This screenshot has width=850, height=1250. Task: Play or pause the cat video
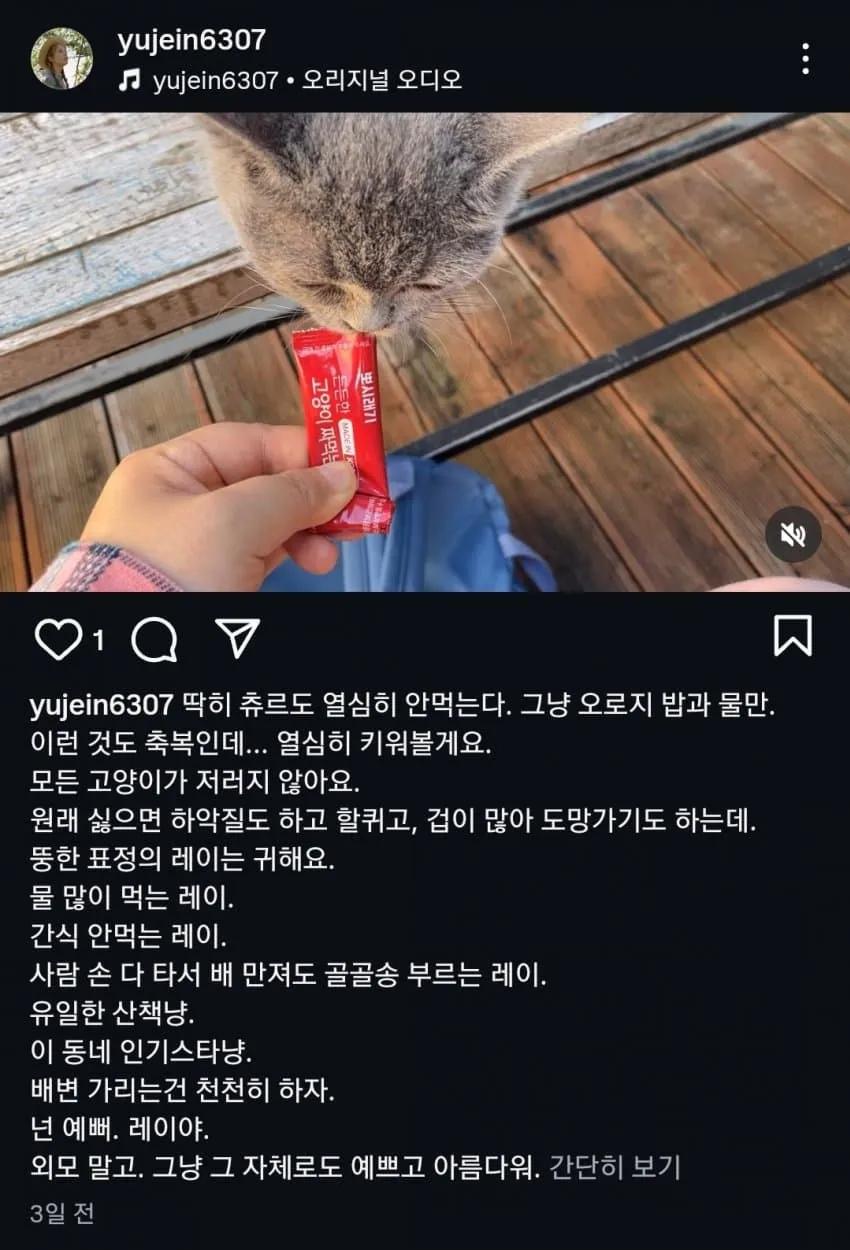425,350
